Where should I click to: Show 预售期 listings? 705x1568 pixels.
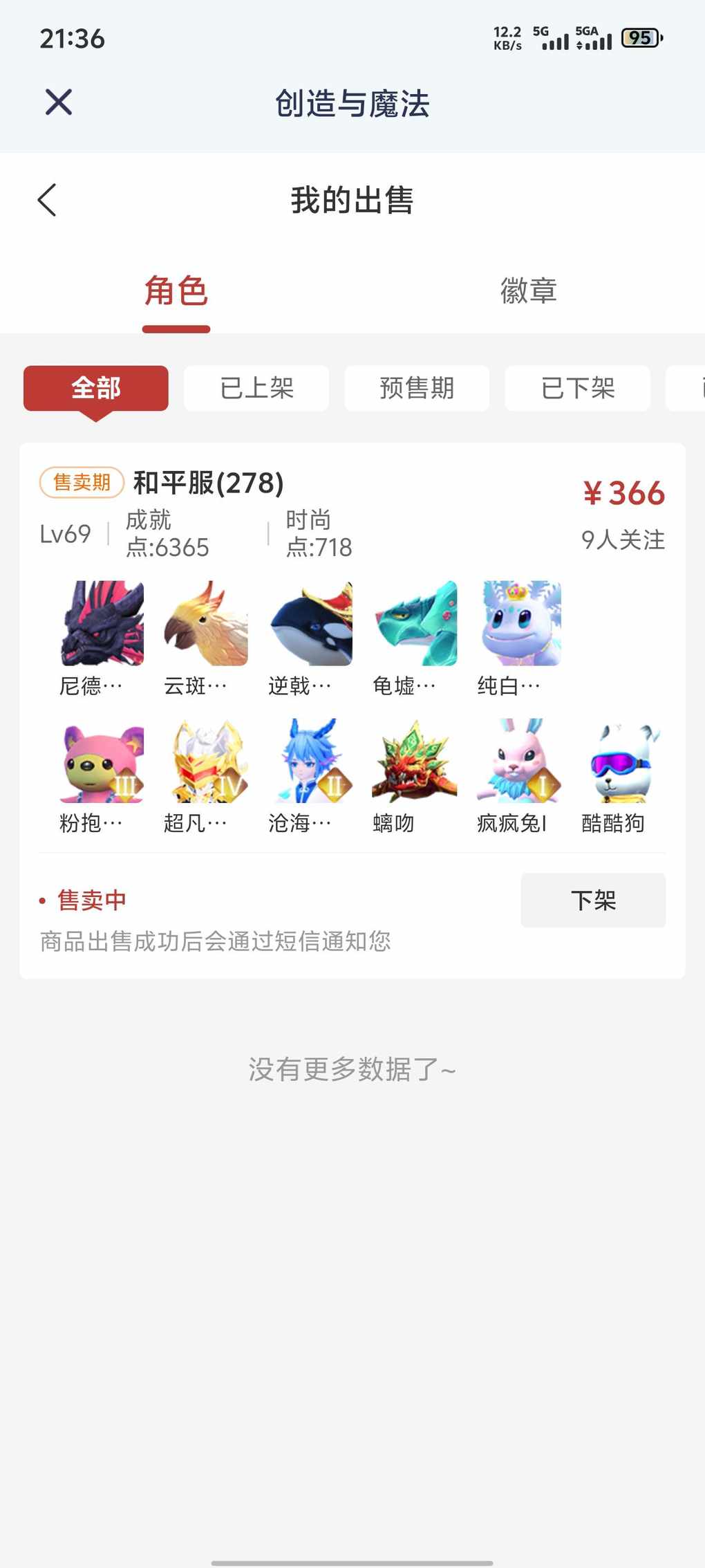(417, 388)
